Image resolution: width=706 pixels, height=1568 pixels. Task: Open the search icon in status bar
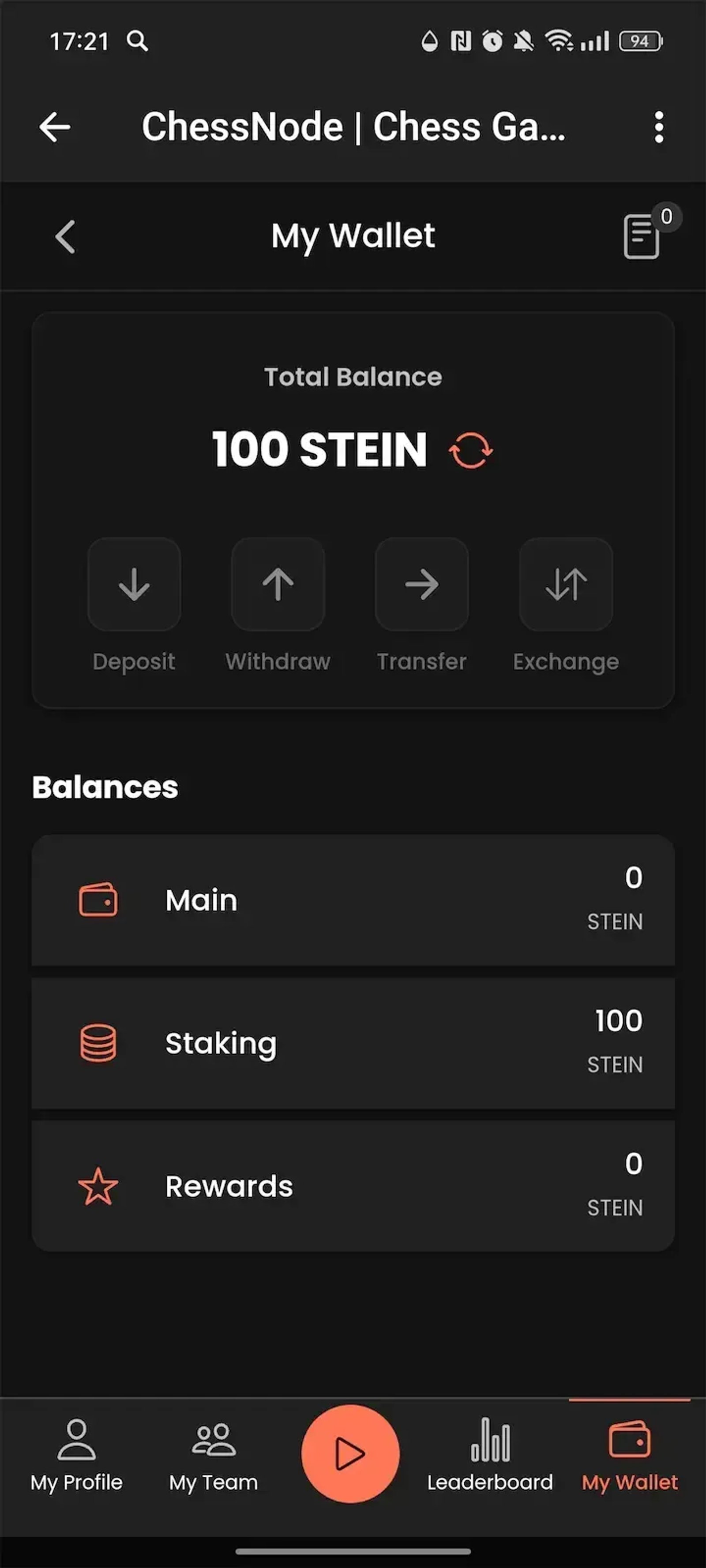(137, 41)
